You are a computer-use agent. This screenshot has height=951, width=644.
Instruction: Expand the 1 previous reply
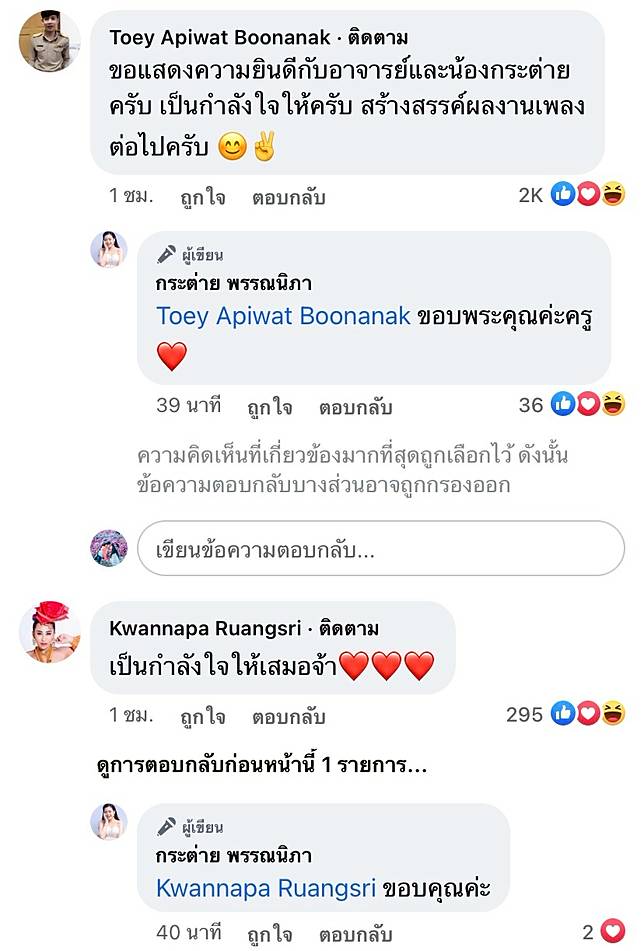(258, 766)
